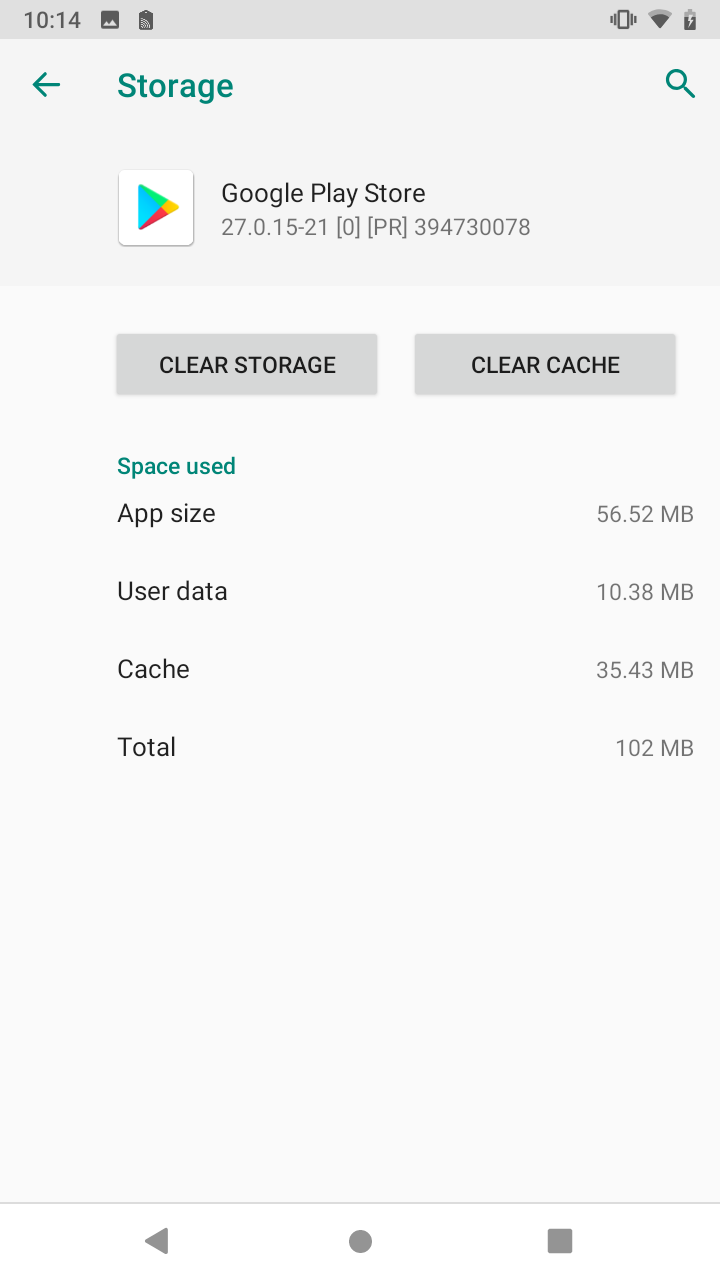Clear the Play Store cache
Screen dimensions: 720x1280
point(545,364)
